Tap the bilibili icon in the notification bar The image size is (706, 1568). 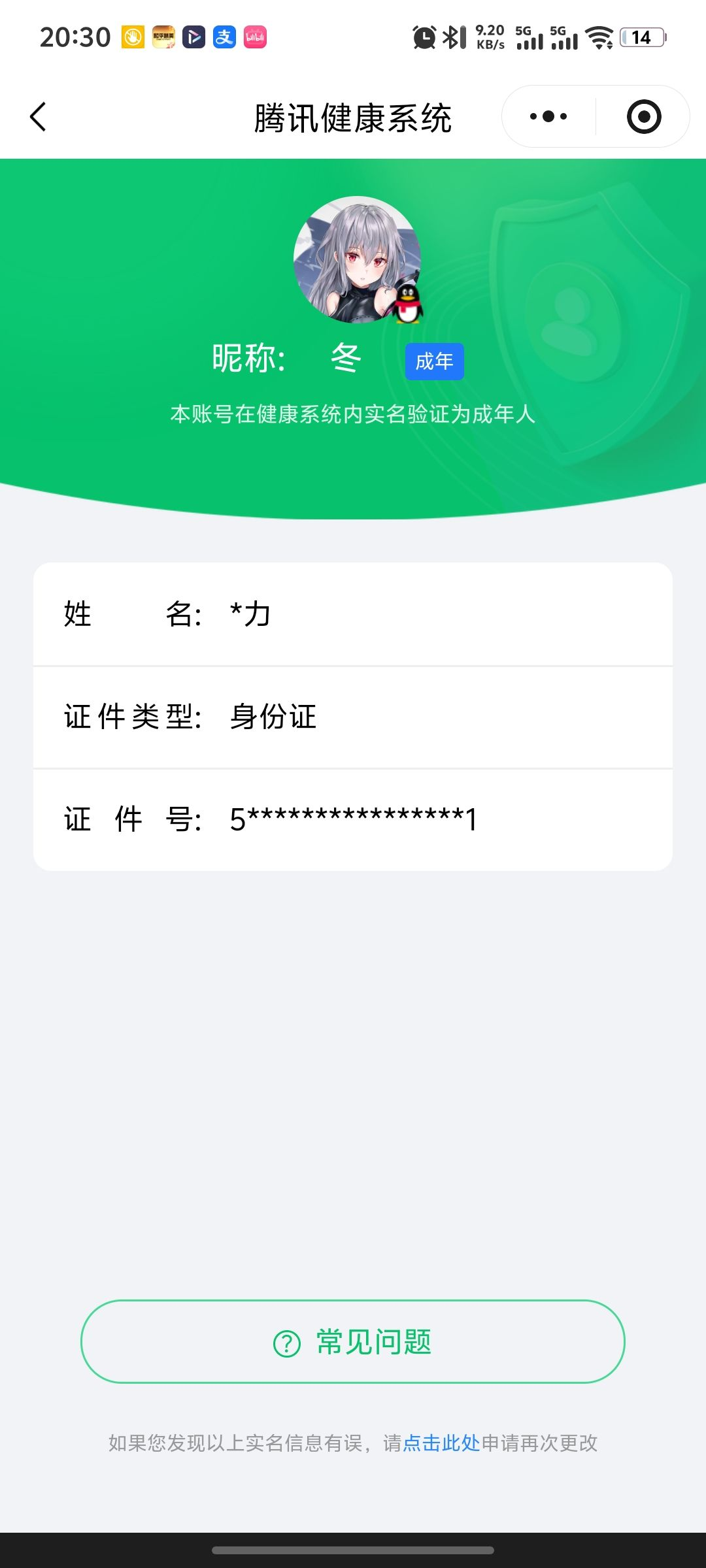pos(255,37)
